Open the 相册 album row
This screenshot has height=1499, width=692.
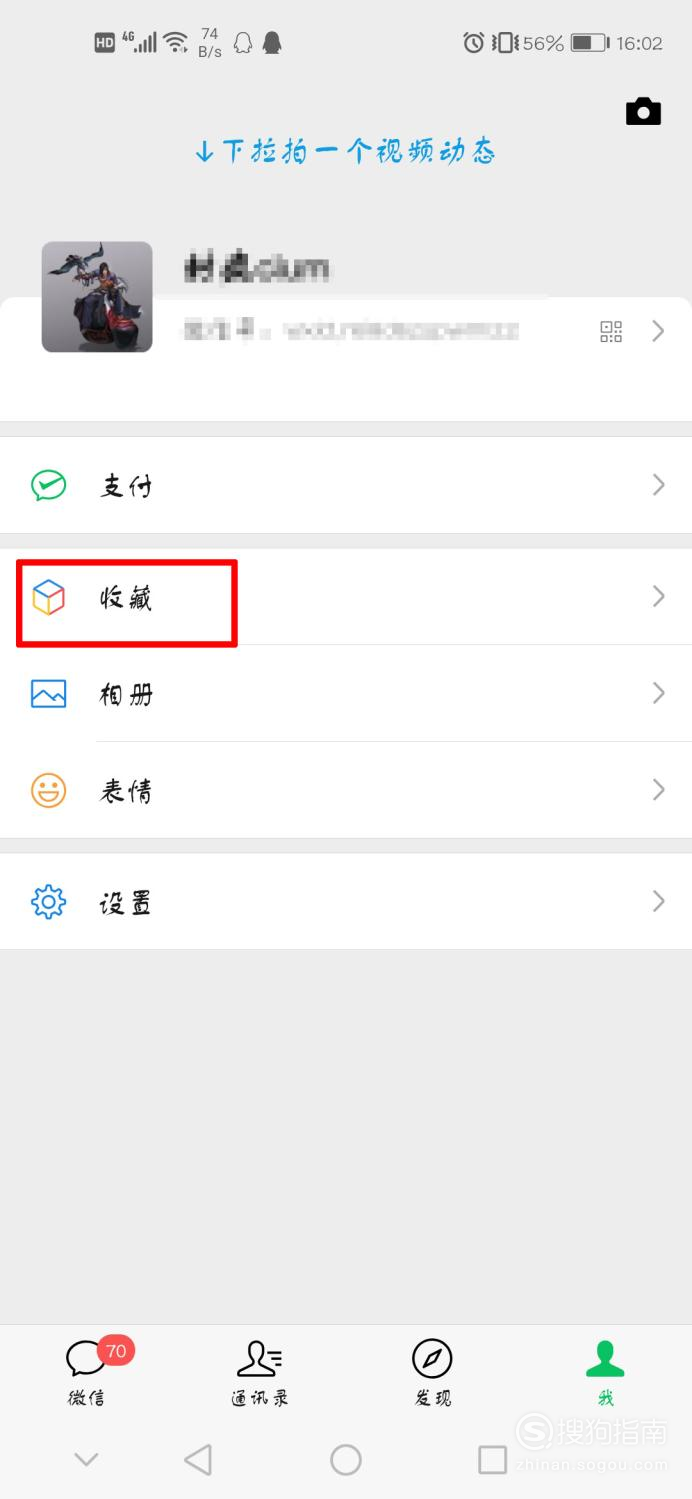tap(346, 693)
